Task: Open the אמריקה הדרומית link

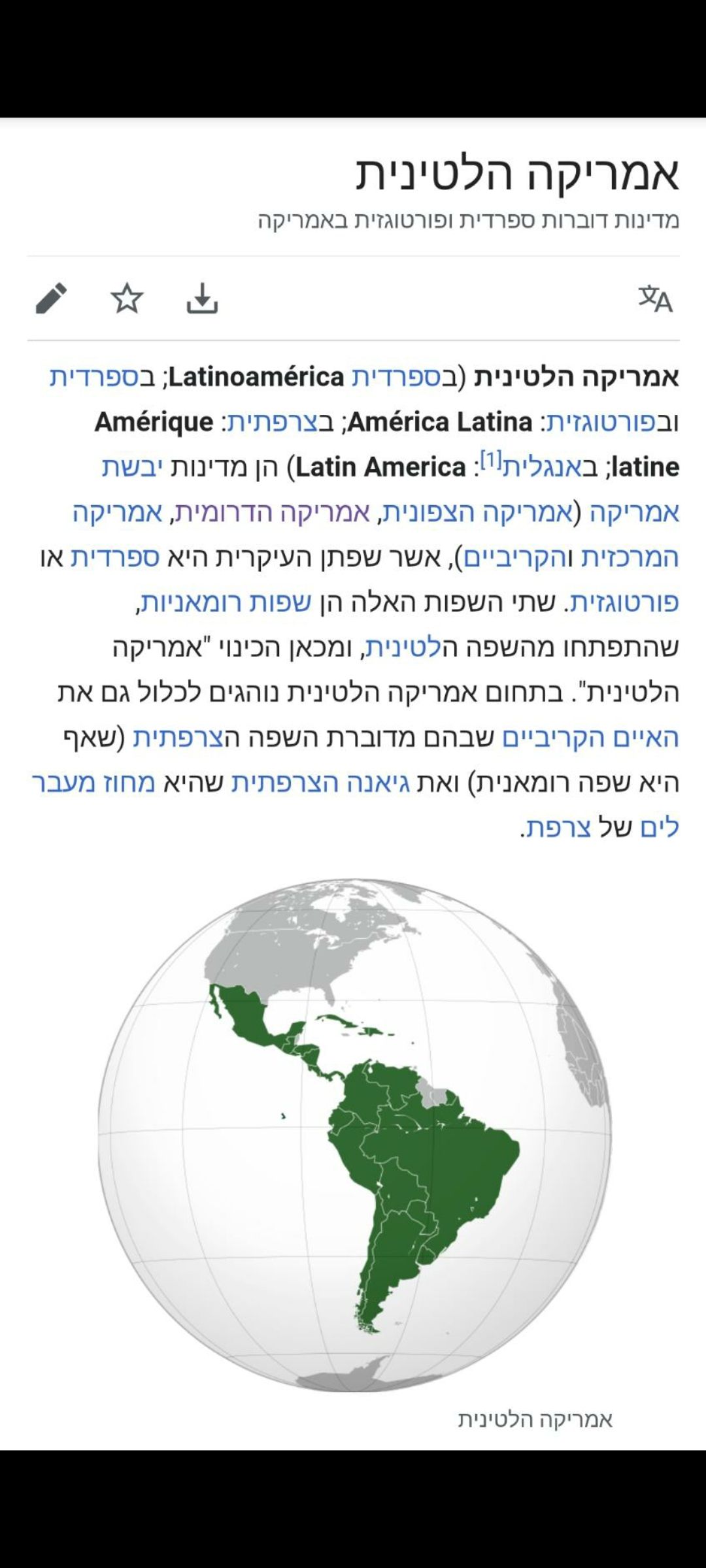Action: click(271, 513)
